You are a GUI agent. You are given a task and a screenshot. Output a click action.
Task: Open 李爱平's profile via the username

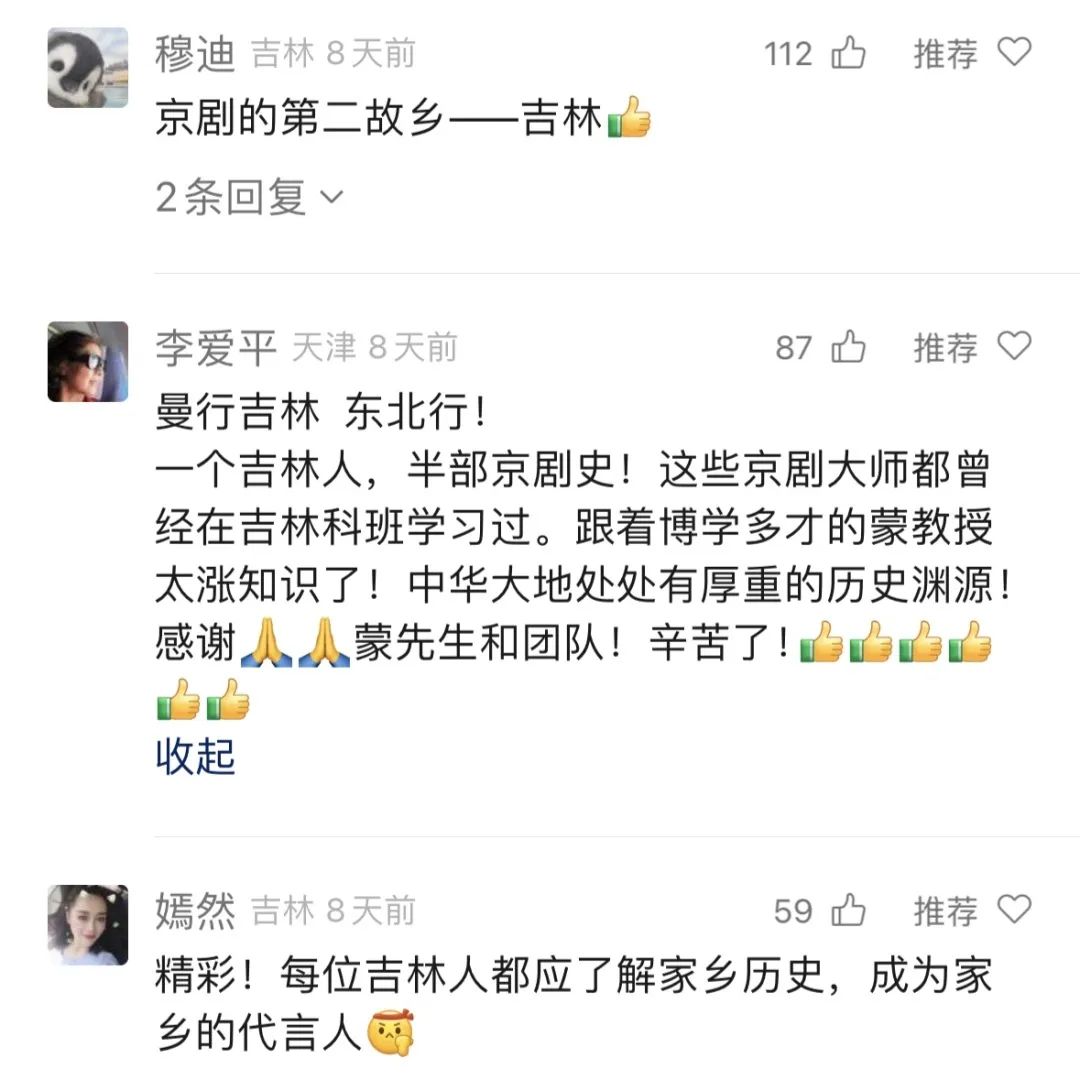(x=215, y=348)
